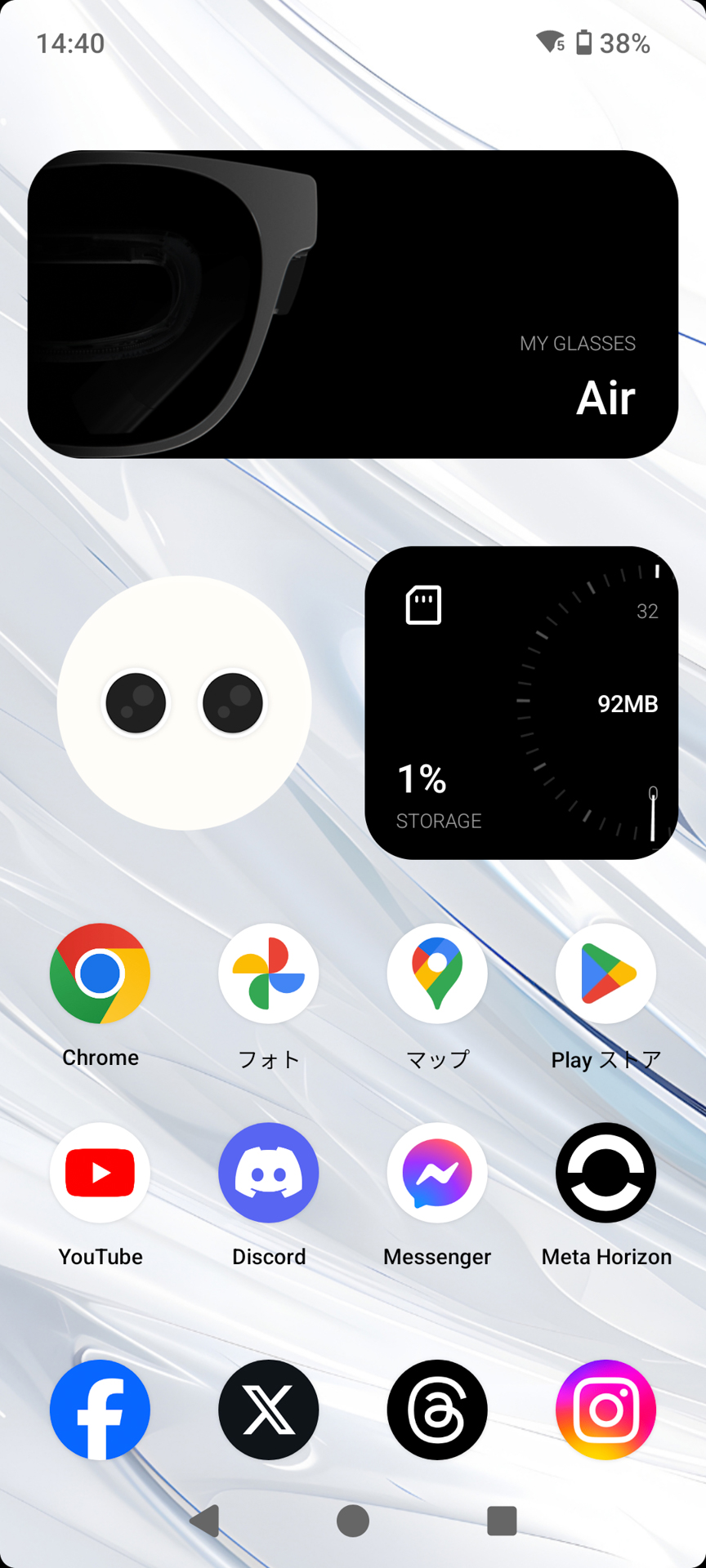
Task: Open YouTube
Action: pyautogui.click(x=100, y=1173)
